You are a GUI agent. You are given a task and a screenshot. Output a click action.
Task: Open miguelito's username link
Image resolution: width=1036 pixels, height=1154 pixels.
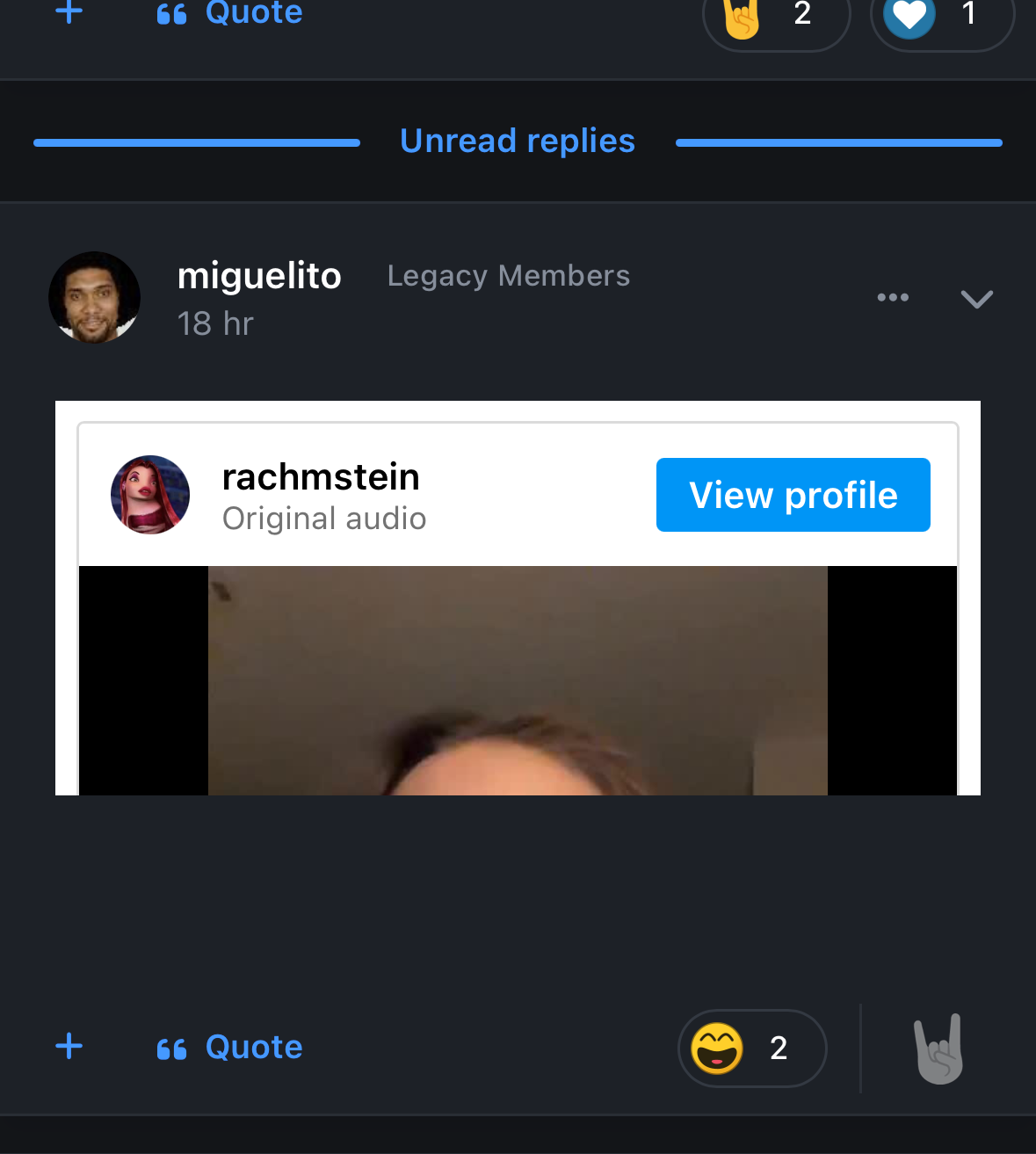pos(258,276)
